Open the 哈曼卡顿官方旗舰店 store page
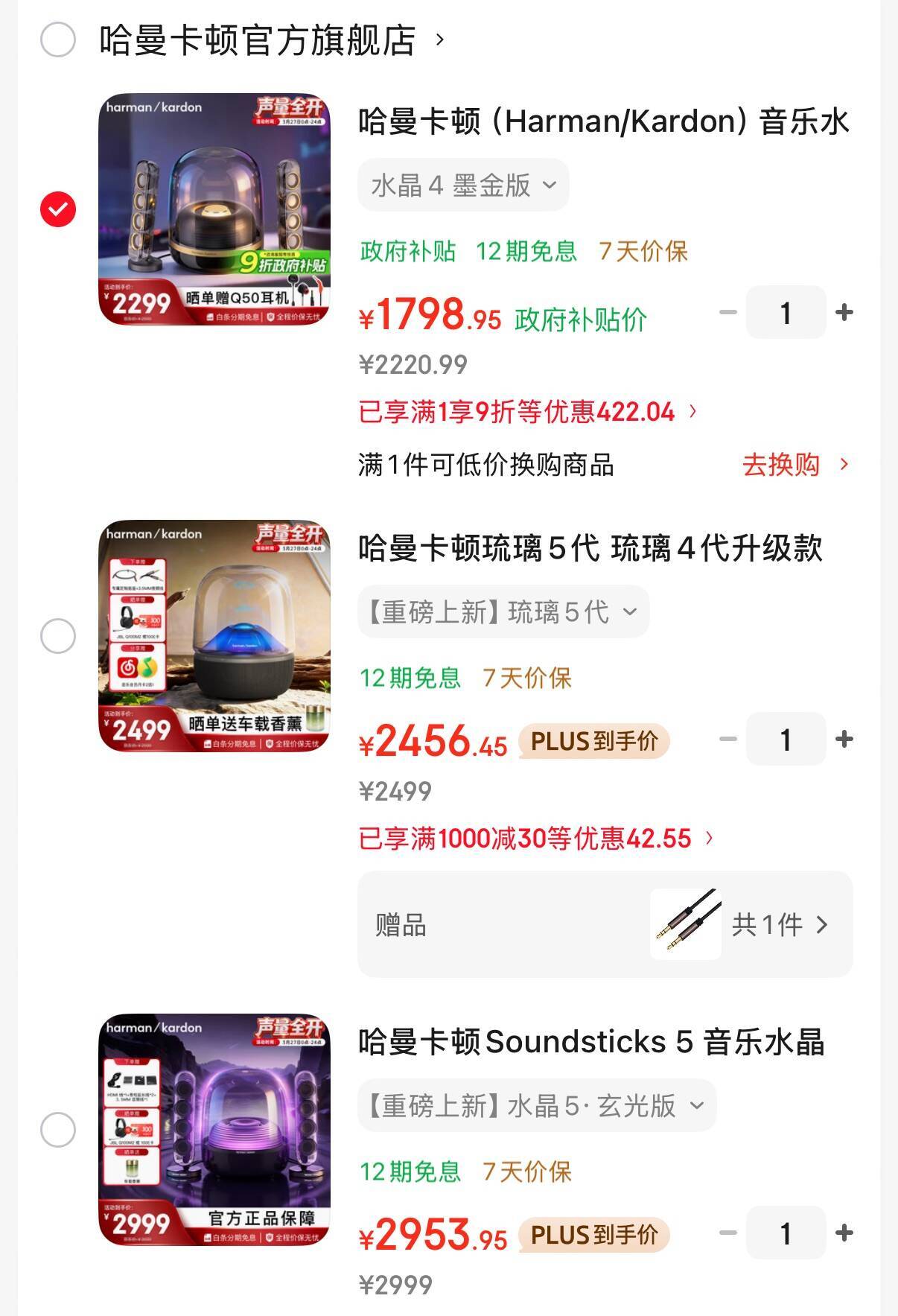This screenshot has height=1316, width=898. [x=271, y=39]
